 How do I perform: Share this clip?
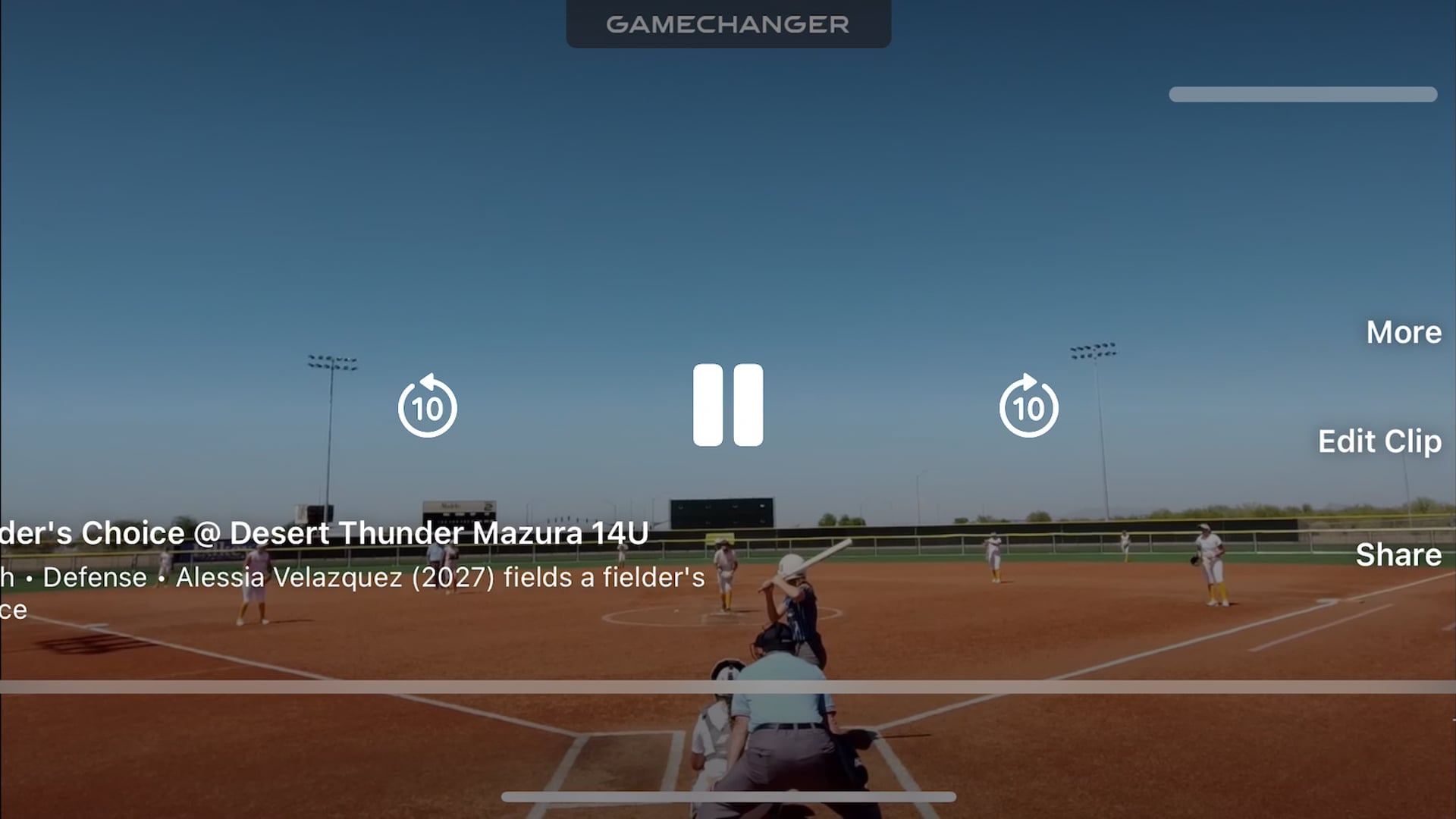coord(1398,555)
